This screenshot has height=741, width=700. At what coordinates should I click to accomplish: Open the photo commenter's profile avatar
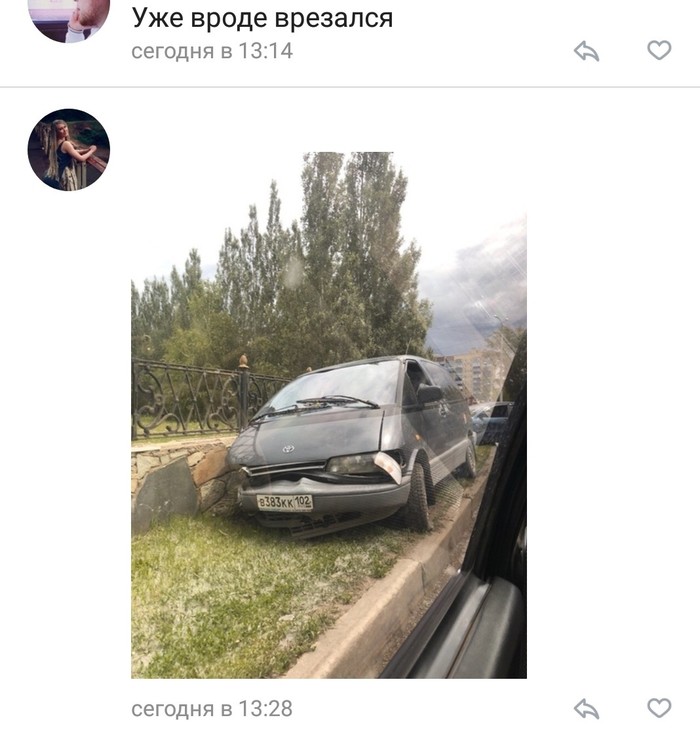click(x=68, y=150)
